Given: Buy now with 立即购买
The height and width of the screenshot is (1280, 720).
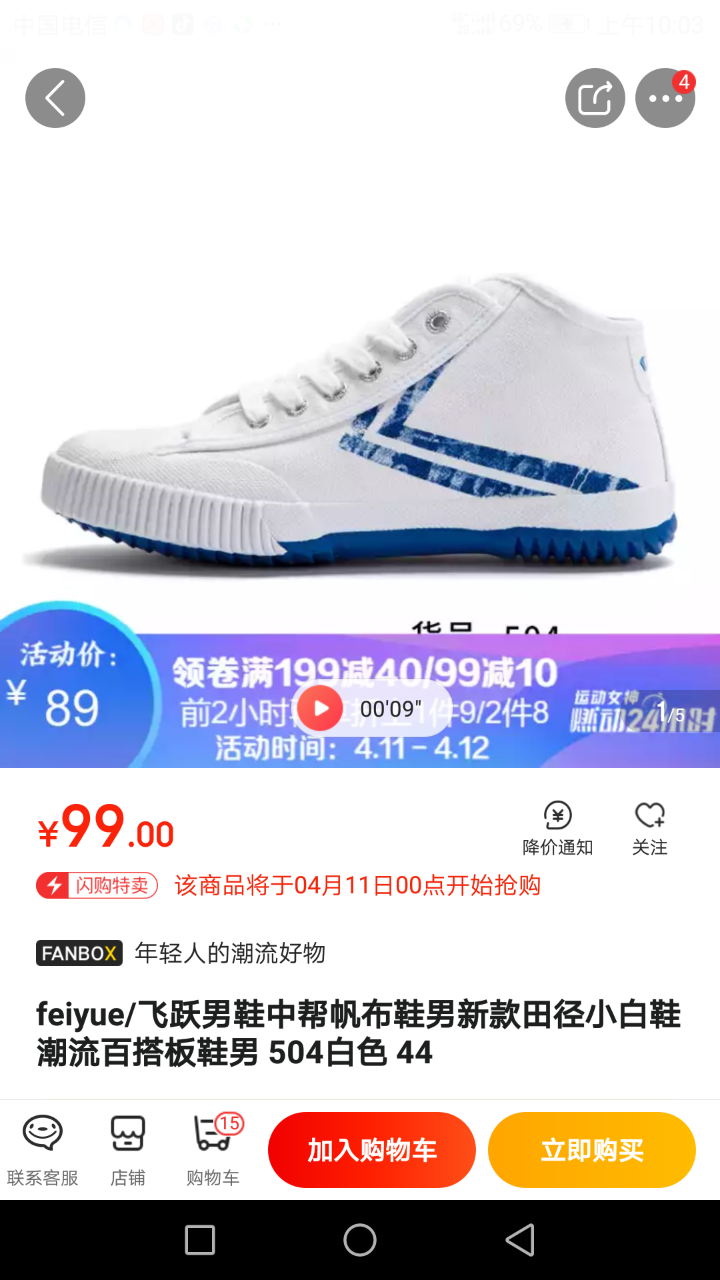Looking at the screenshot, I should 591,1150.
